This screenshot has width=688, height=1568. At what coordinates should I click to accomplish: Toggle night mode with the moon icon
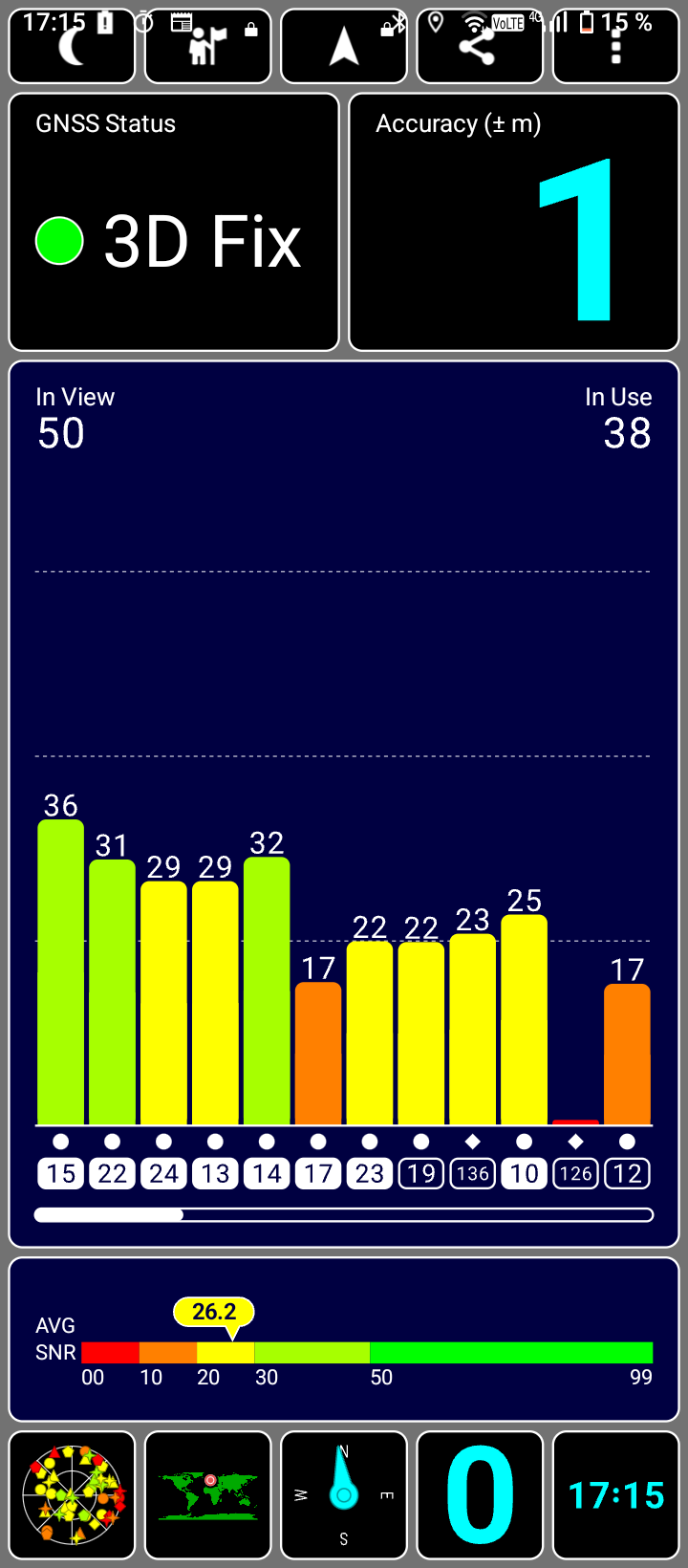point(72,46)
